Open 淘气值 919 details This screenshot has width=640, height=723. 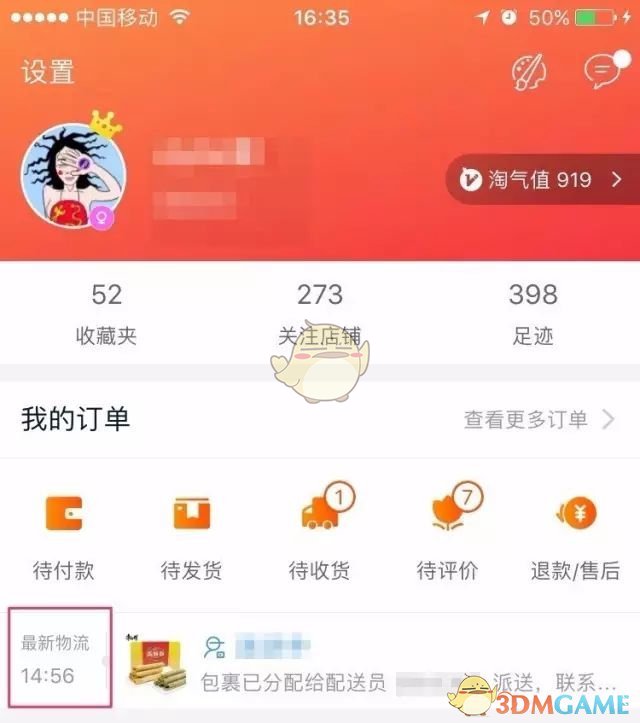[x=540, y=180]
